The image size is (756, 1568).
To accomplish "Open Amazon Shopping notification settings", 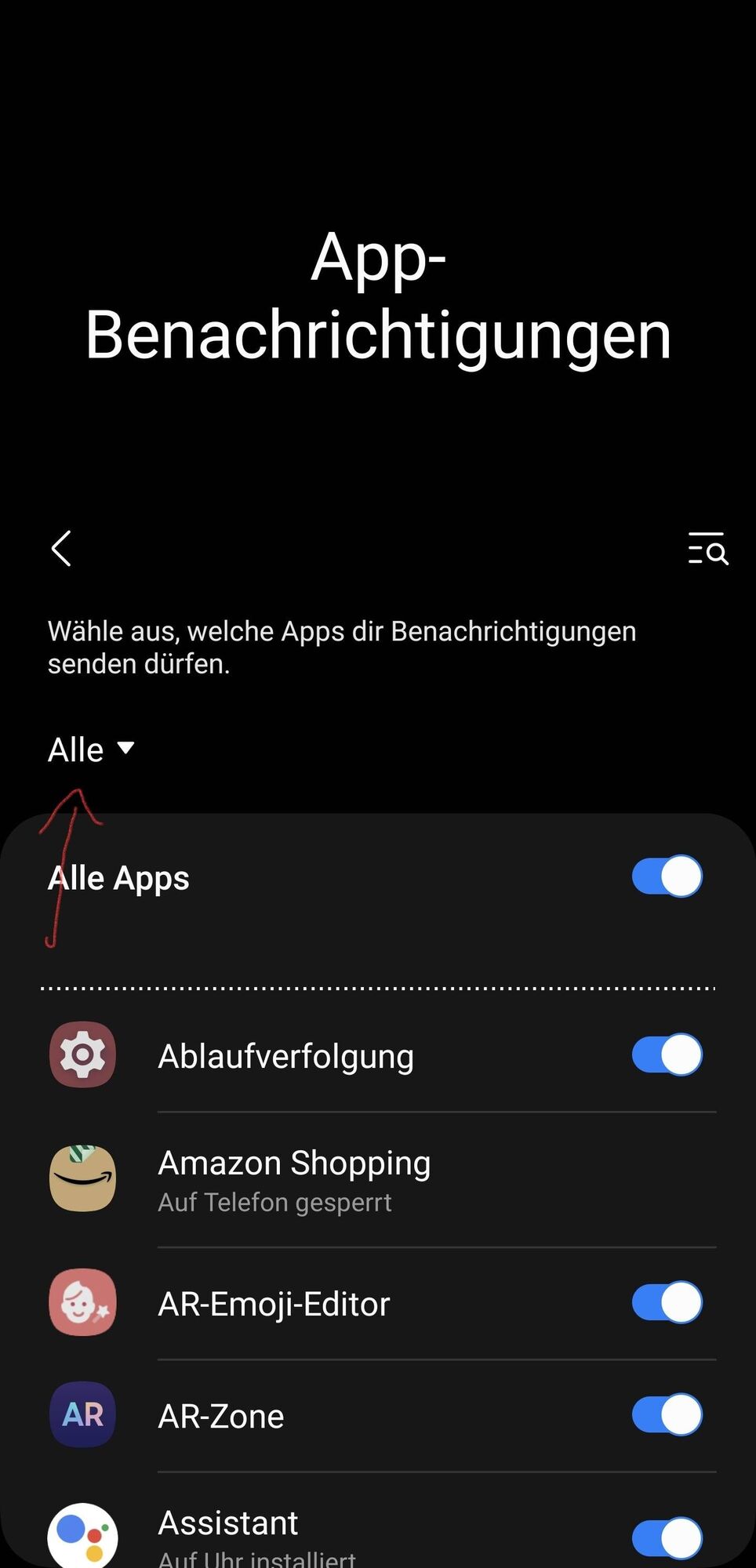I will pyautogui.click(x=294, y=1179).
